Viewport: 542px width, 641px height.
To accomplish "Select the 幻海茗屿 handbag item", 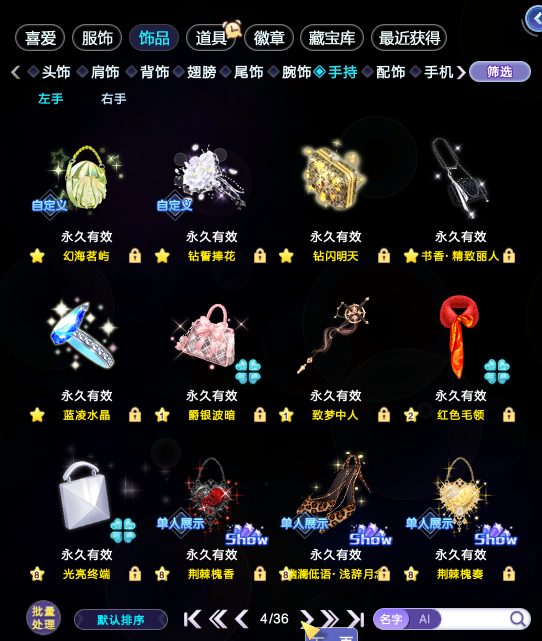I will pyautogui.click(x=86, y=178).
